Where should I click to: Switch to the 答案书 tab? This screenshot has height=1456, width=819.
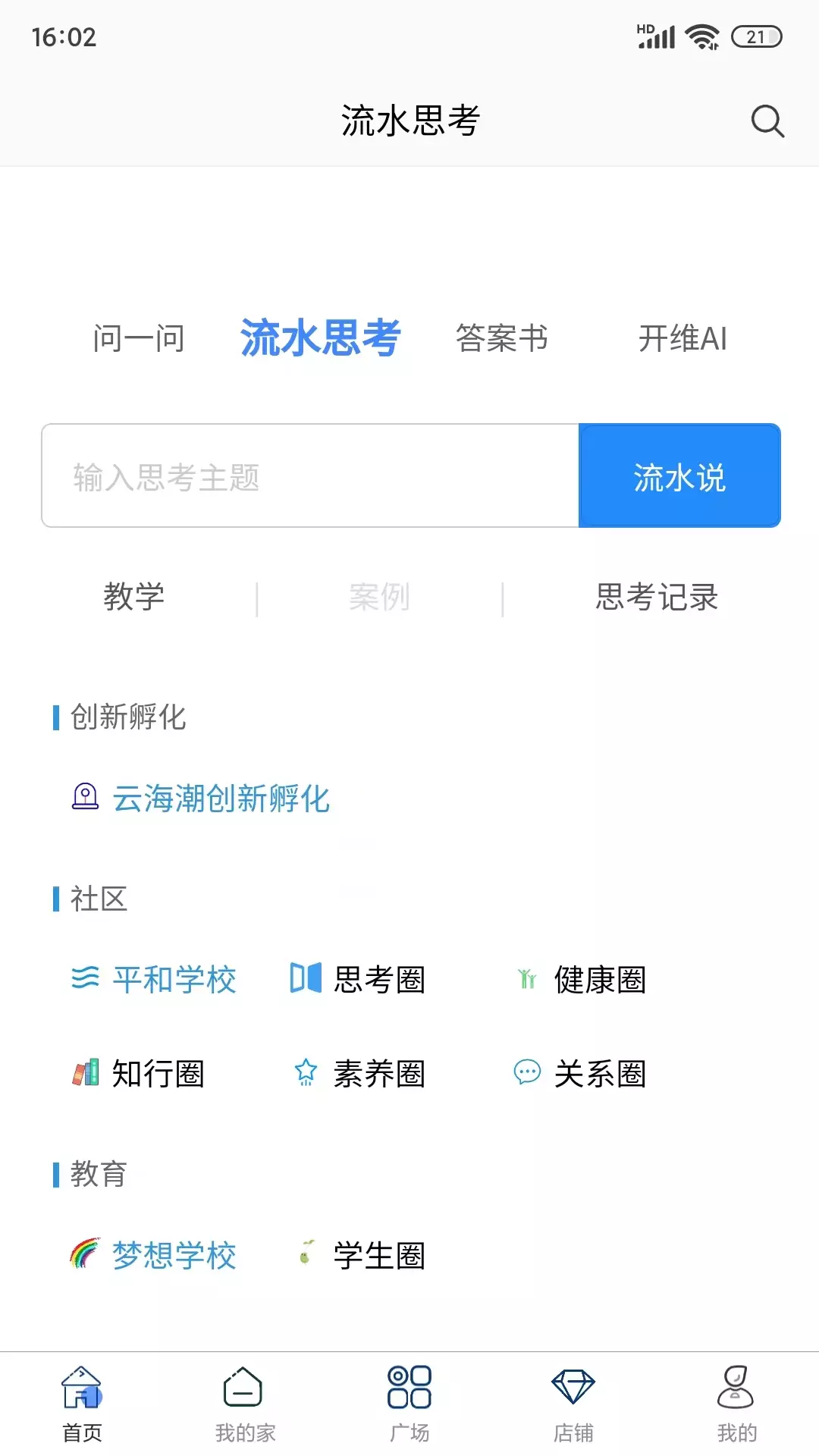(501, 338)
